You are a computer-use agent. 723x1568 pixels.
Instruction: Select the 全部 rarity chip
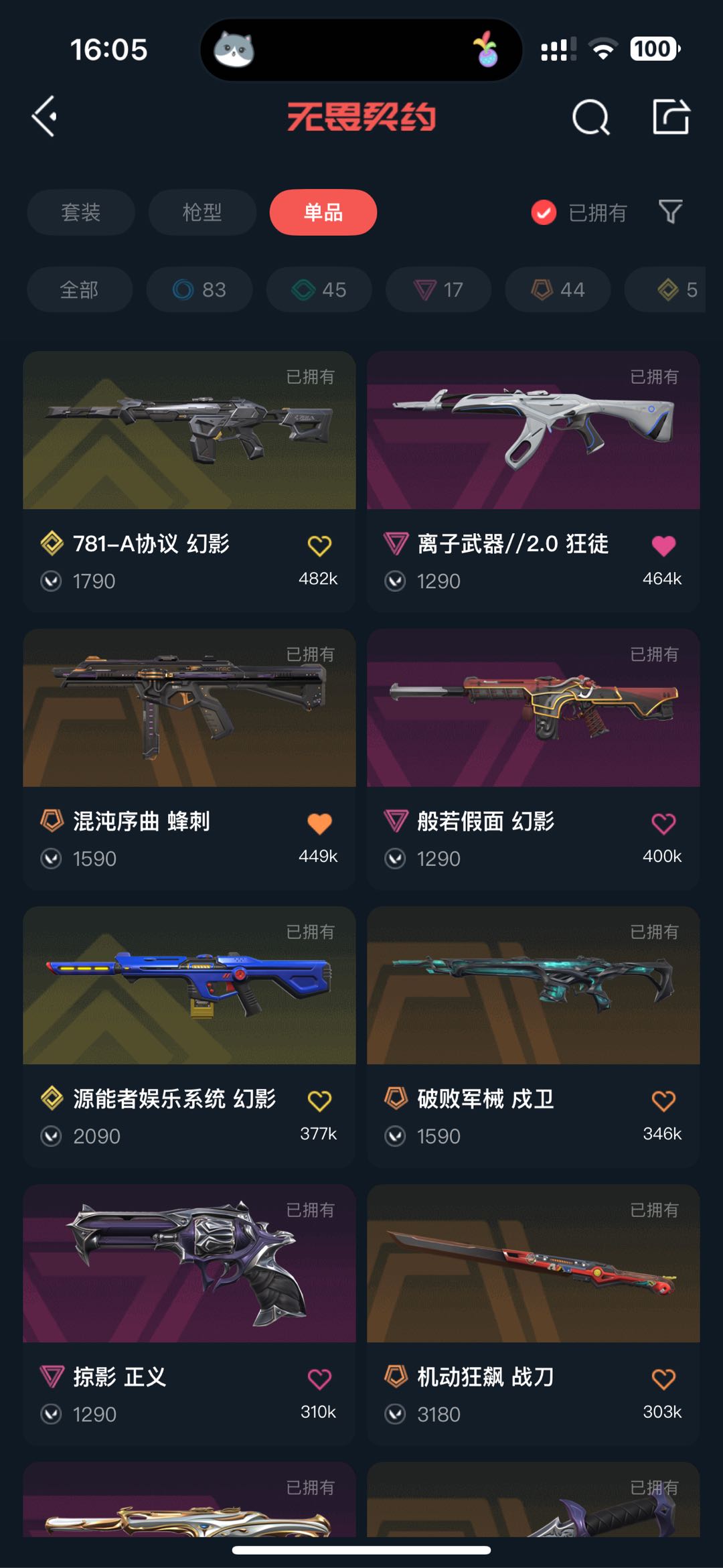pos(79,289)
